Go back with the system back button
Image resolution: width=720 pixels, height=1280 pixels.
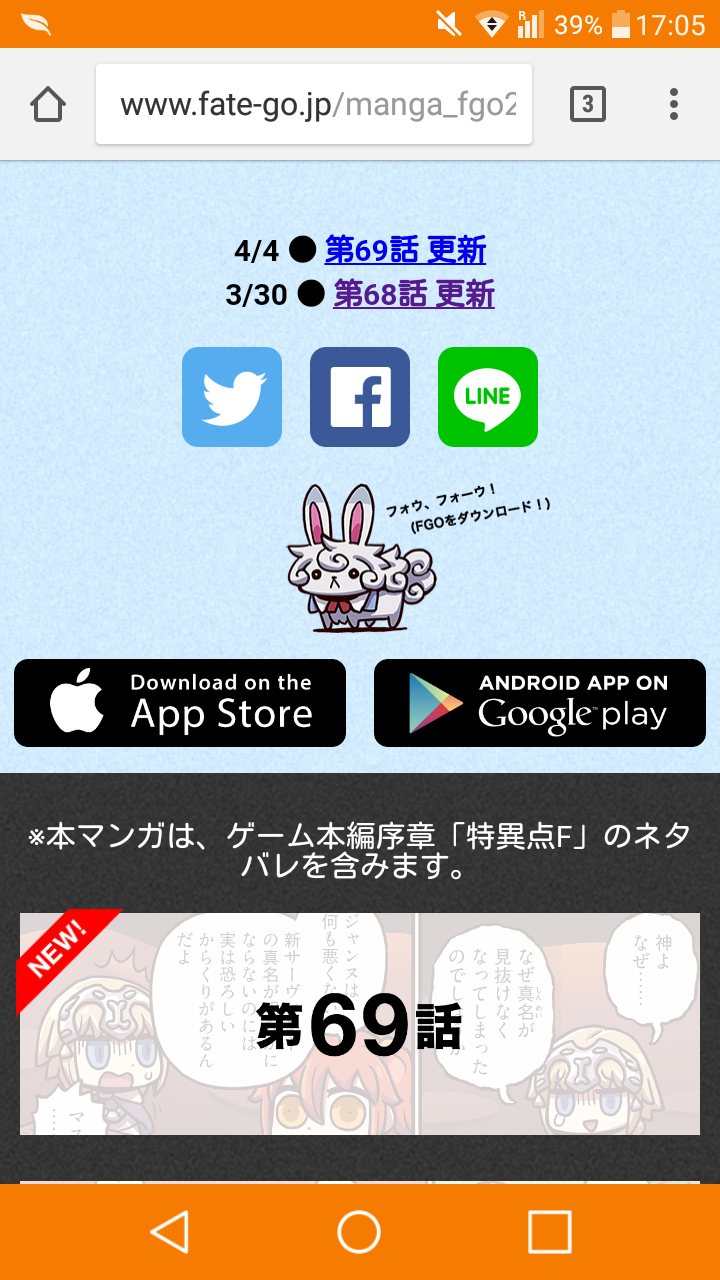tap(169, 1232)
